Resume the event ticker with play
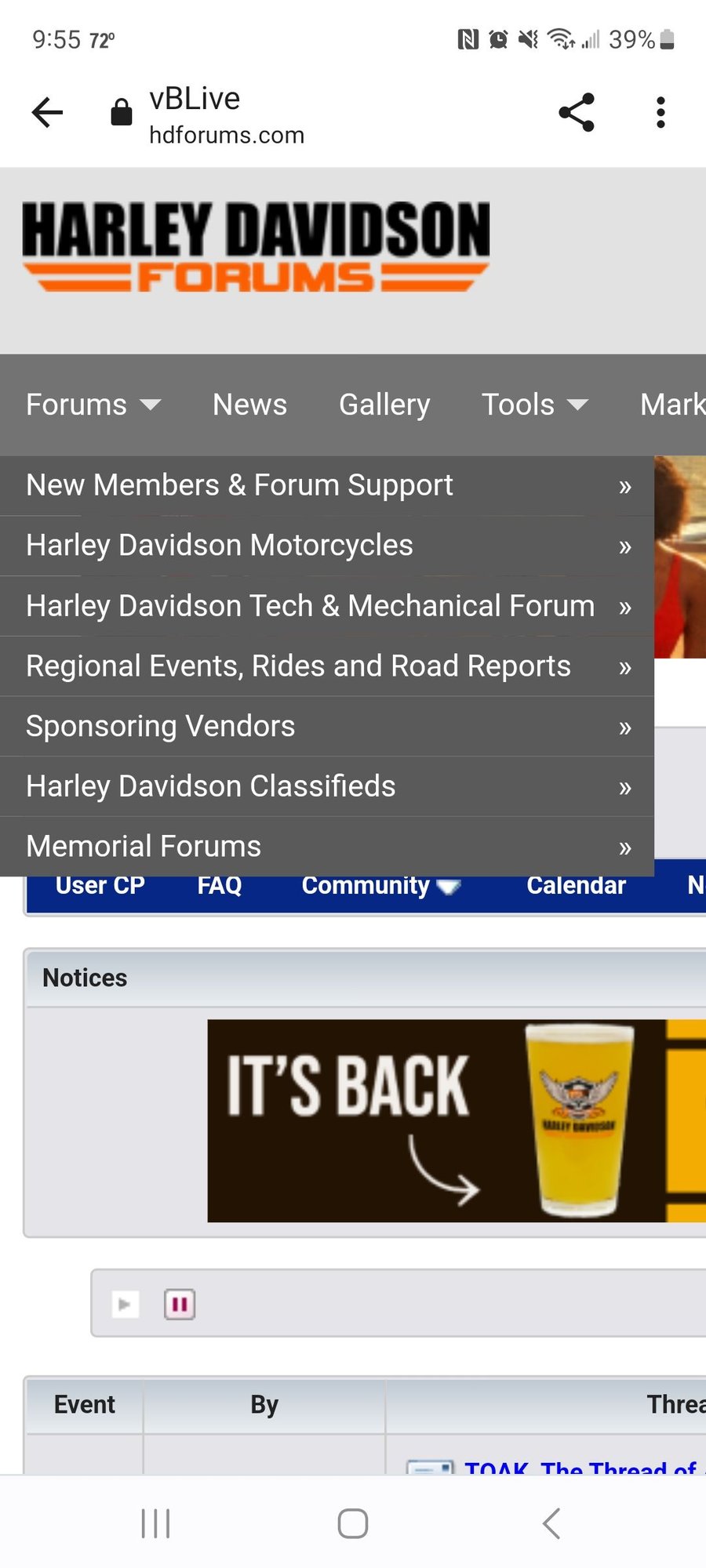Viewport: 706px width, 1568px height. tap(125, 1305)
